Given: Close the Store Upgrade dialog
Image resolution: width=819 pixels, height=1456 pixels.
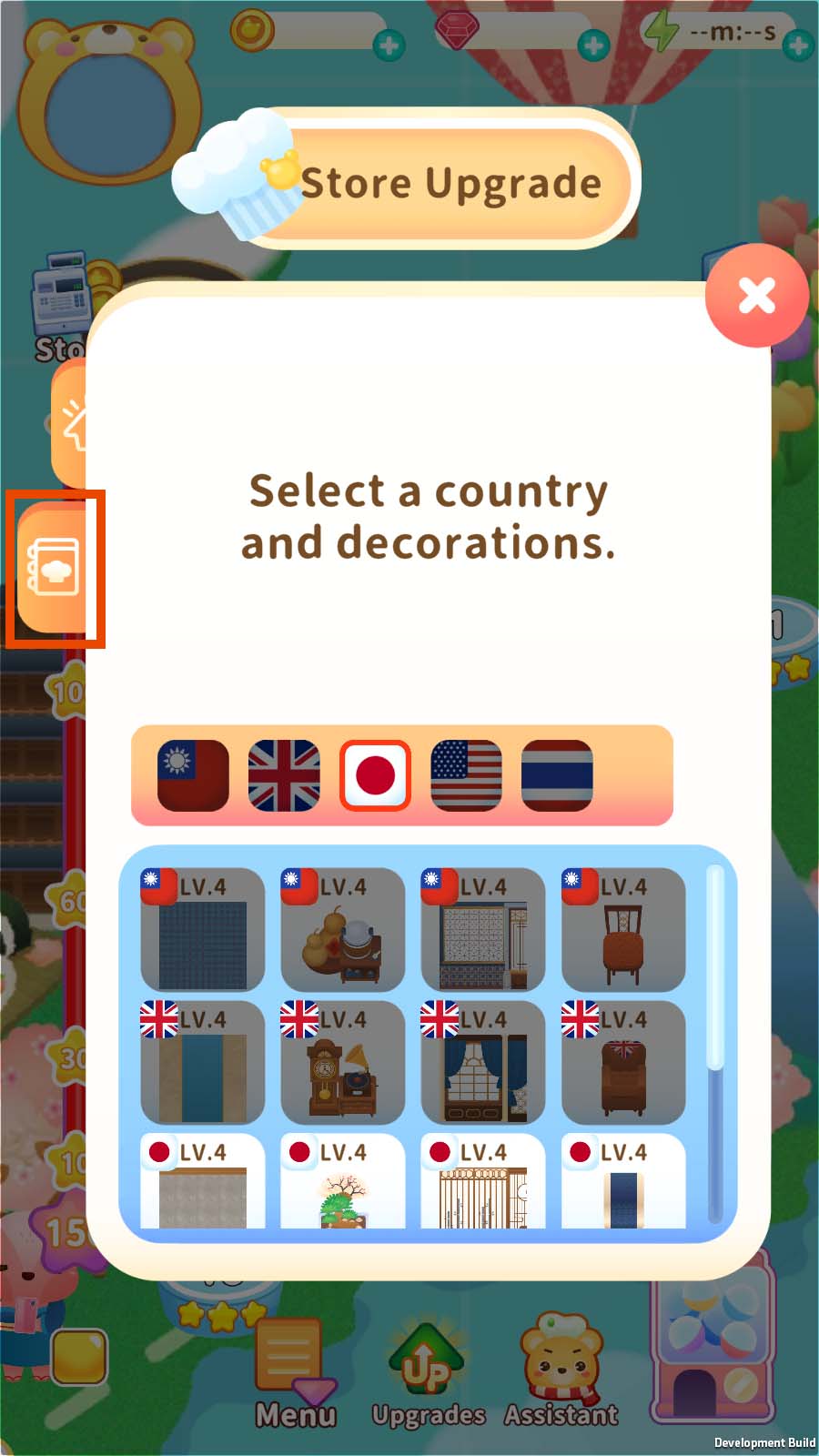Looking at the screenshot, I should [x=756, y=296].
